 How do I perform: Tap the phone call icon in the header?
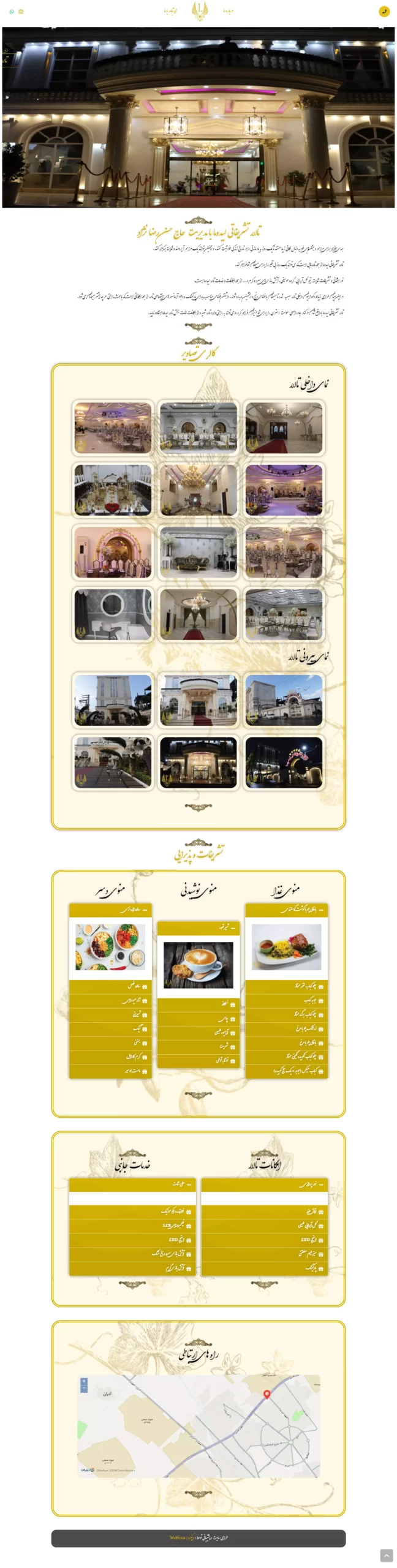tap(384, 12)
